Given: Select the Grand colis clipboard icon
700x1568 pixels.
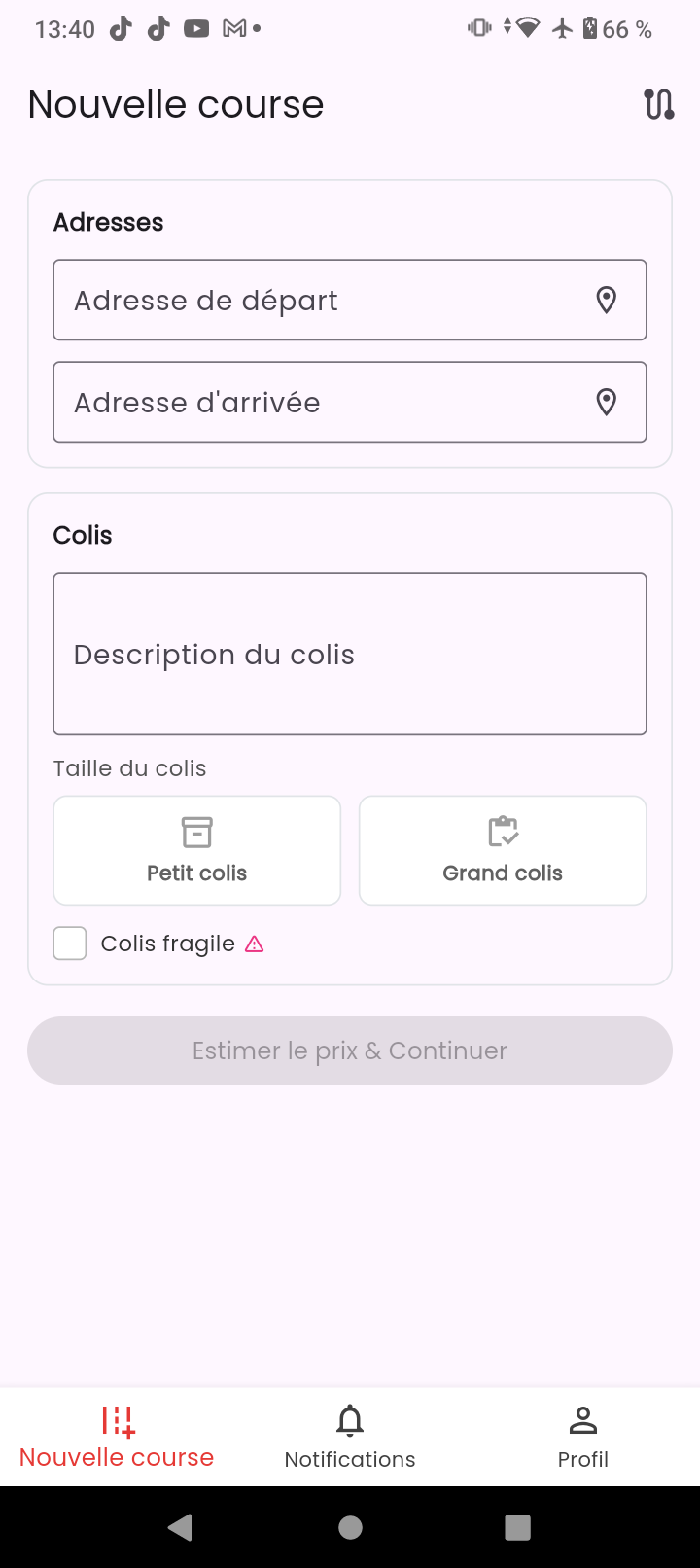Looking at the screenshot, I should (x=502, y=832).
